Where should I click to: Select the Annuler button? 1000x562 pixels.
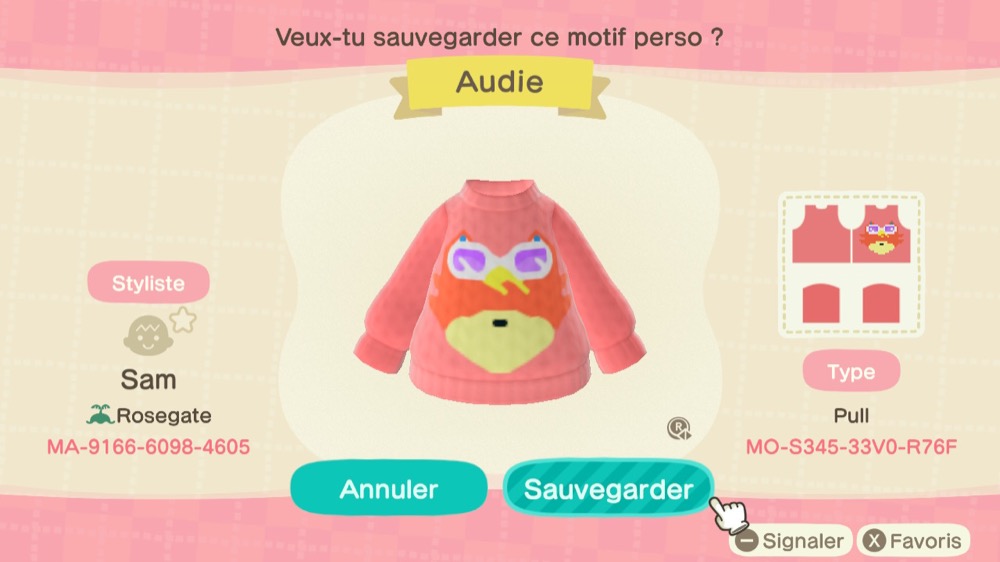tap(389, 489)
